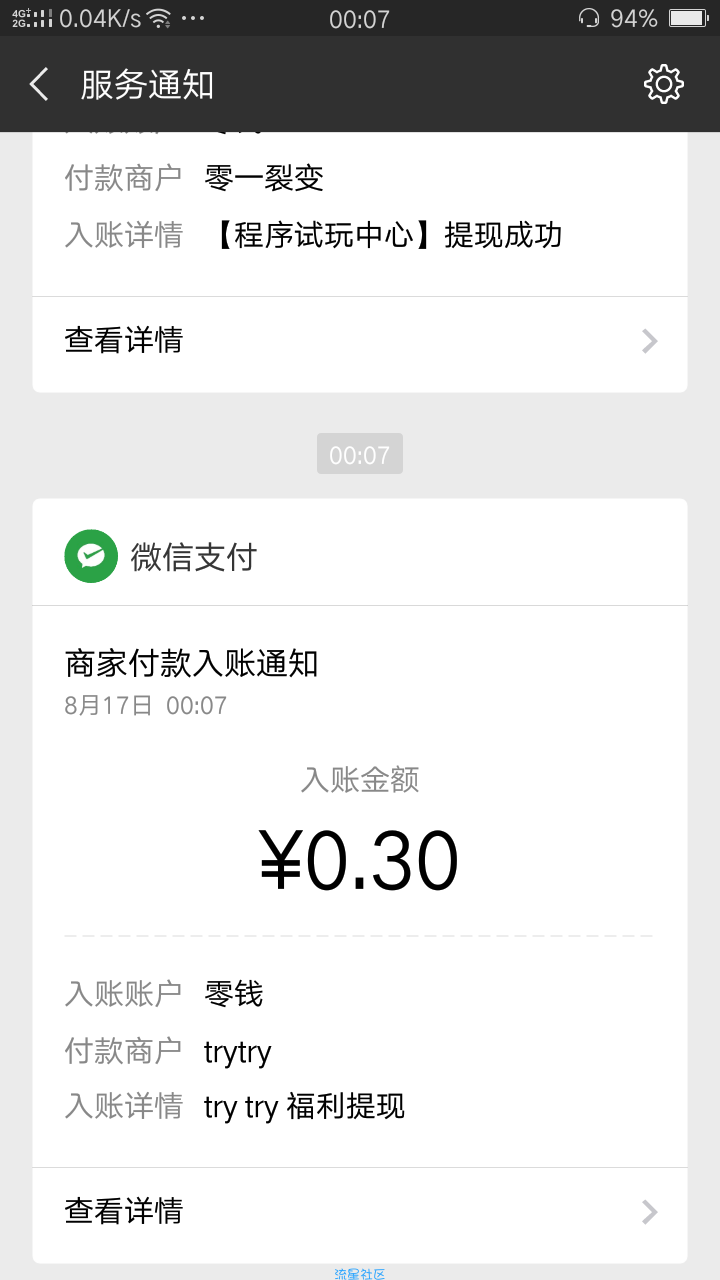
Task: Open the 微信支付 card header
Action: tap(360, 556)
